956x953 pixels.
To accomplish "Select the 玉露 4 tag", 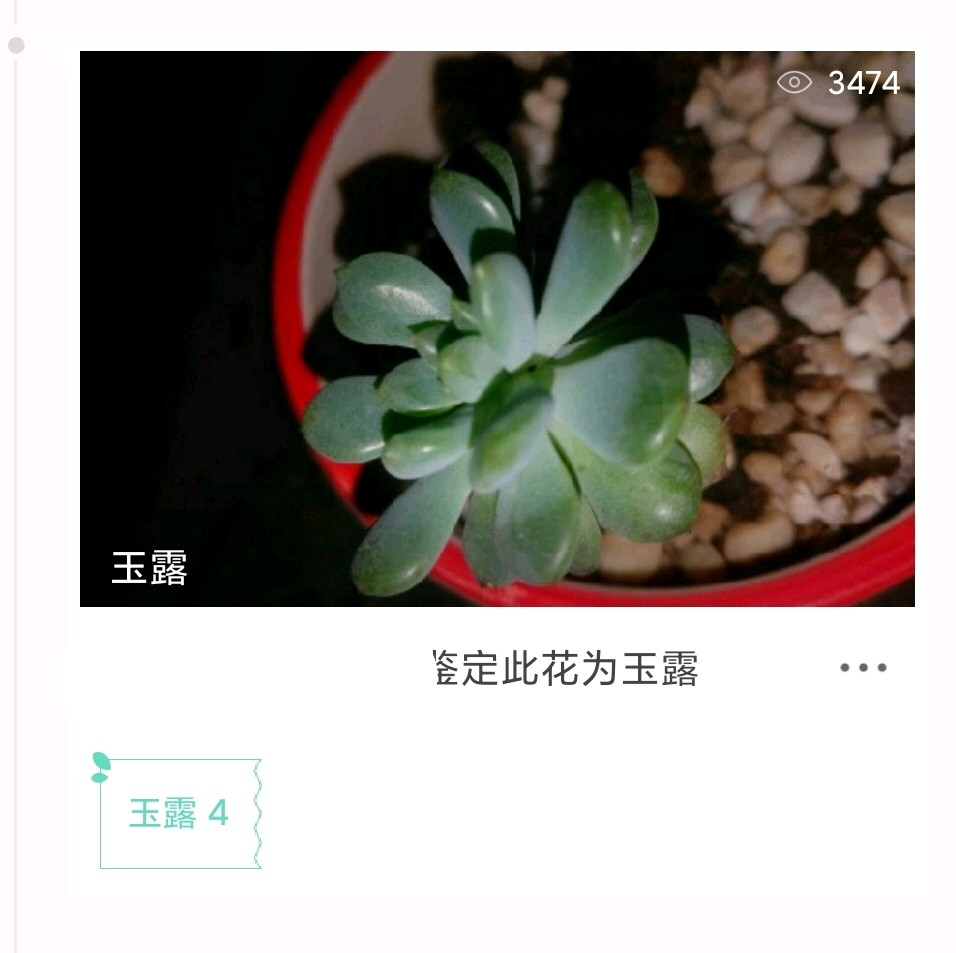I will tap(180, 814).
